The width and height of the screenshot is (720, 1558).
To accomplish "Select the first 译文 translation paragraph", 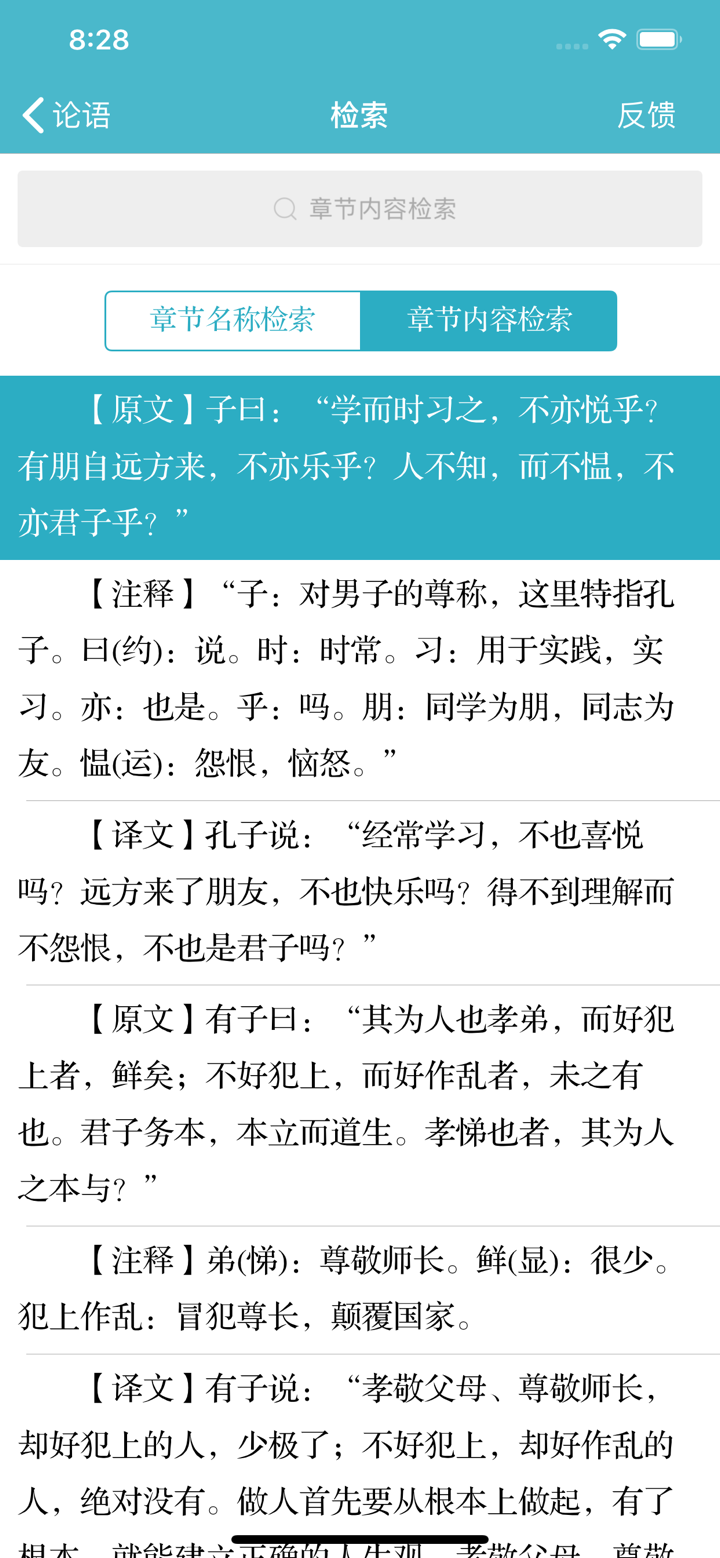I will pos(360,885).
